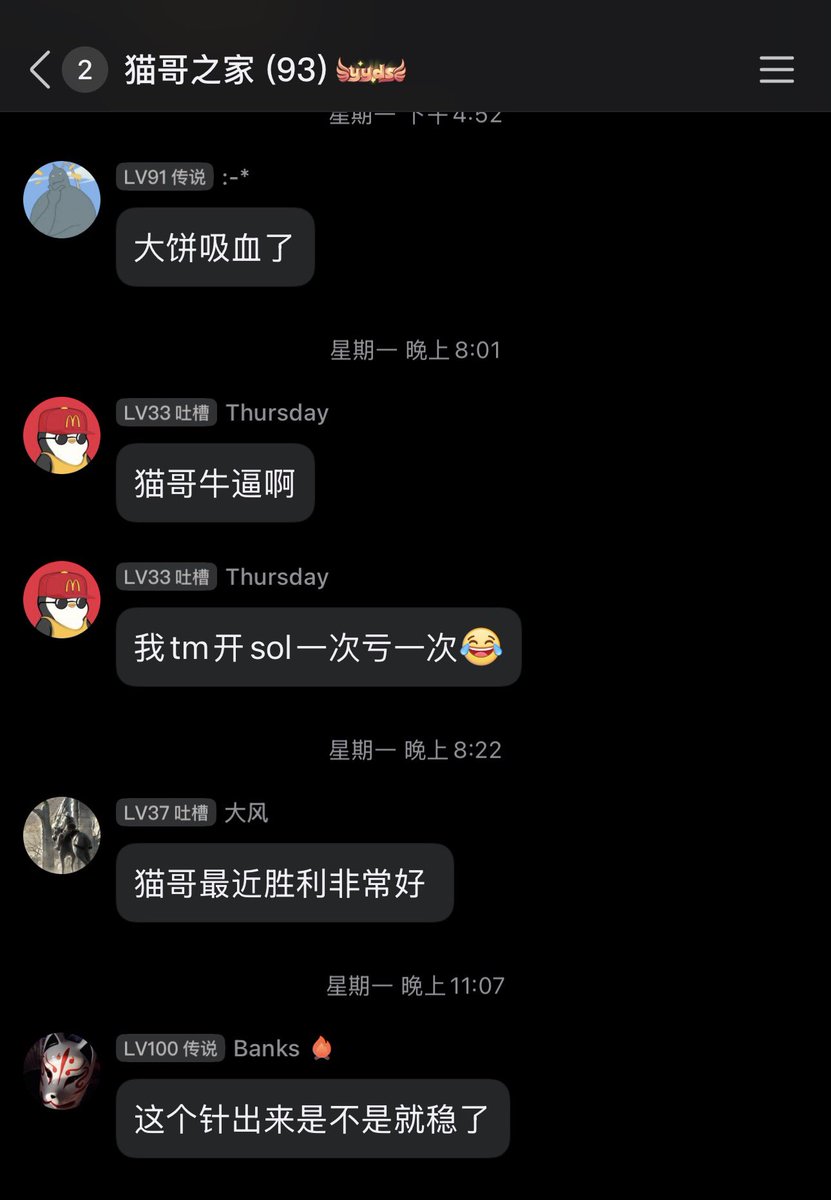Go back from the 猫哥之家 chat
Viewport: 831px width, 1200px height.
[40, 70]
